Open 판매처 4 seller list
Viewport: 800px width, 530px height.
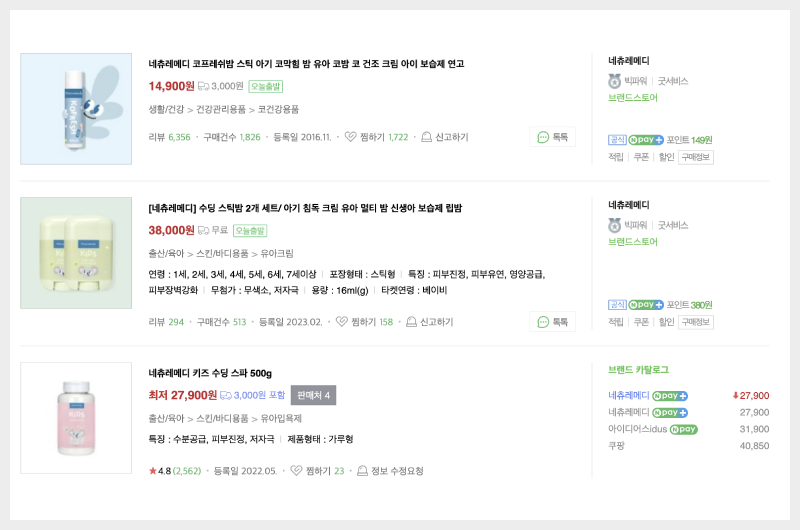tap(313, 395)
